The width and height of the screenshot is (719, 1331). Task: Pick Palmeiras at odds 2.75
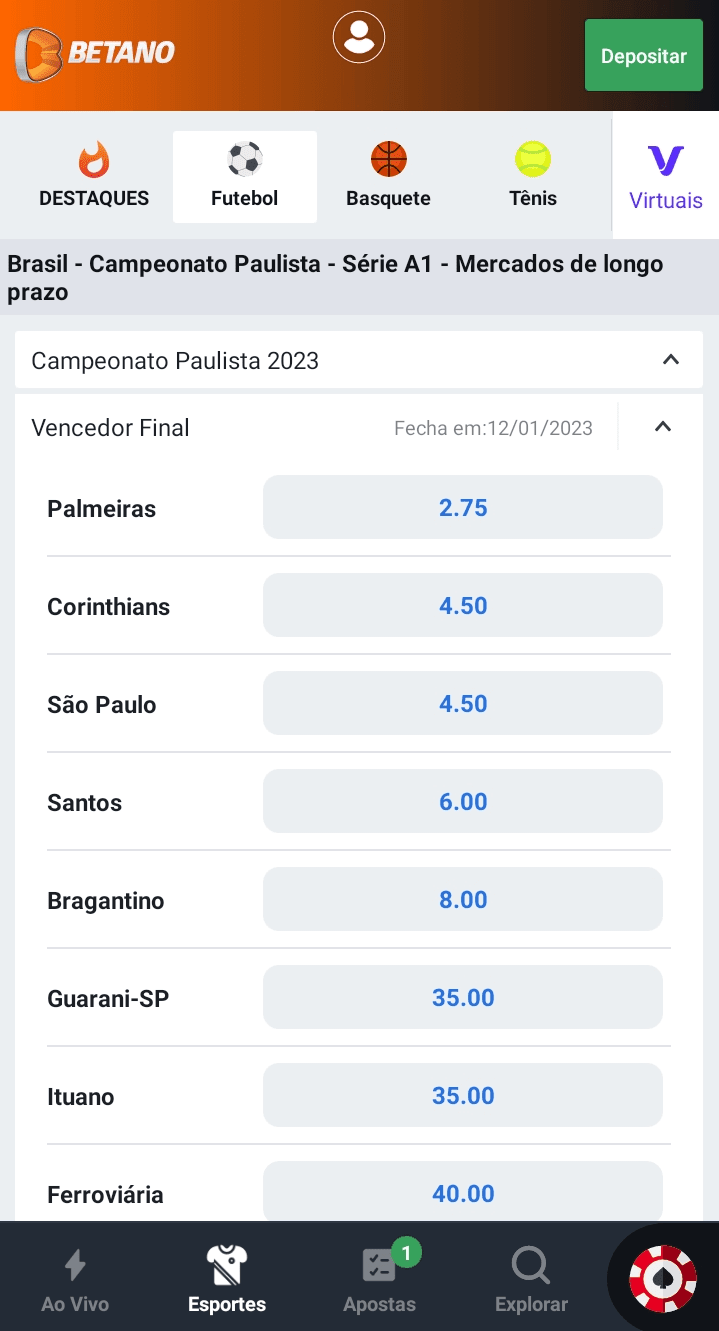pos(463,507)
